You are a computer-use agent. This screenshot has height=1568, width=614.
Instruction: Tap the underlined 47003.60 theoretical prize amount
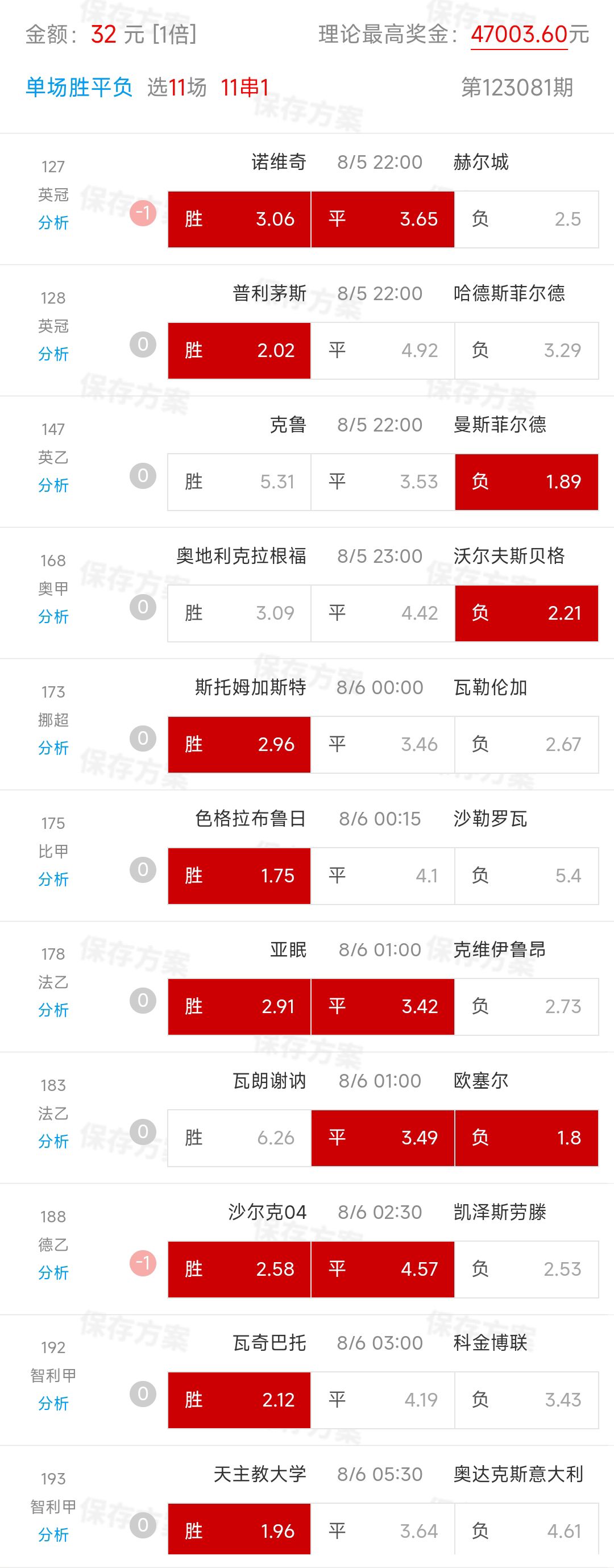[518, 35]
